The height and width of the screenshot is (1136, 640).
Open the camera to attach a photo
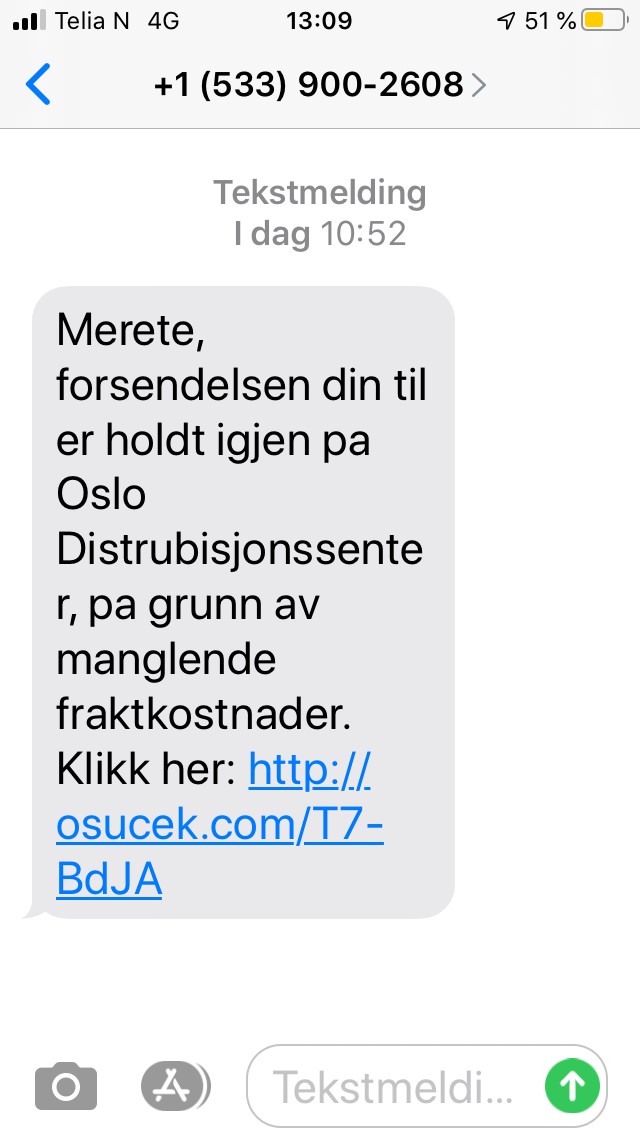(66, 1085)
